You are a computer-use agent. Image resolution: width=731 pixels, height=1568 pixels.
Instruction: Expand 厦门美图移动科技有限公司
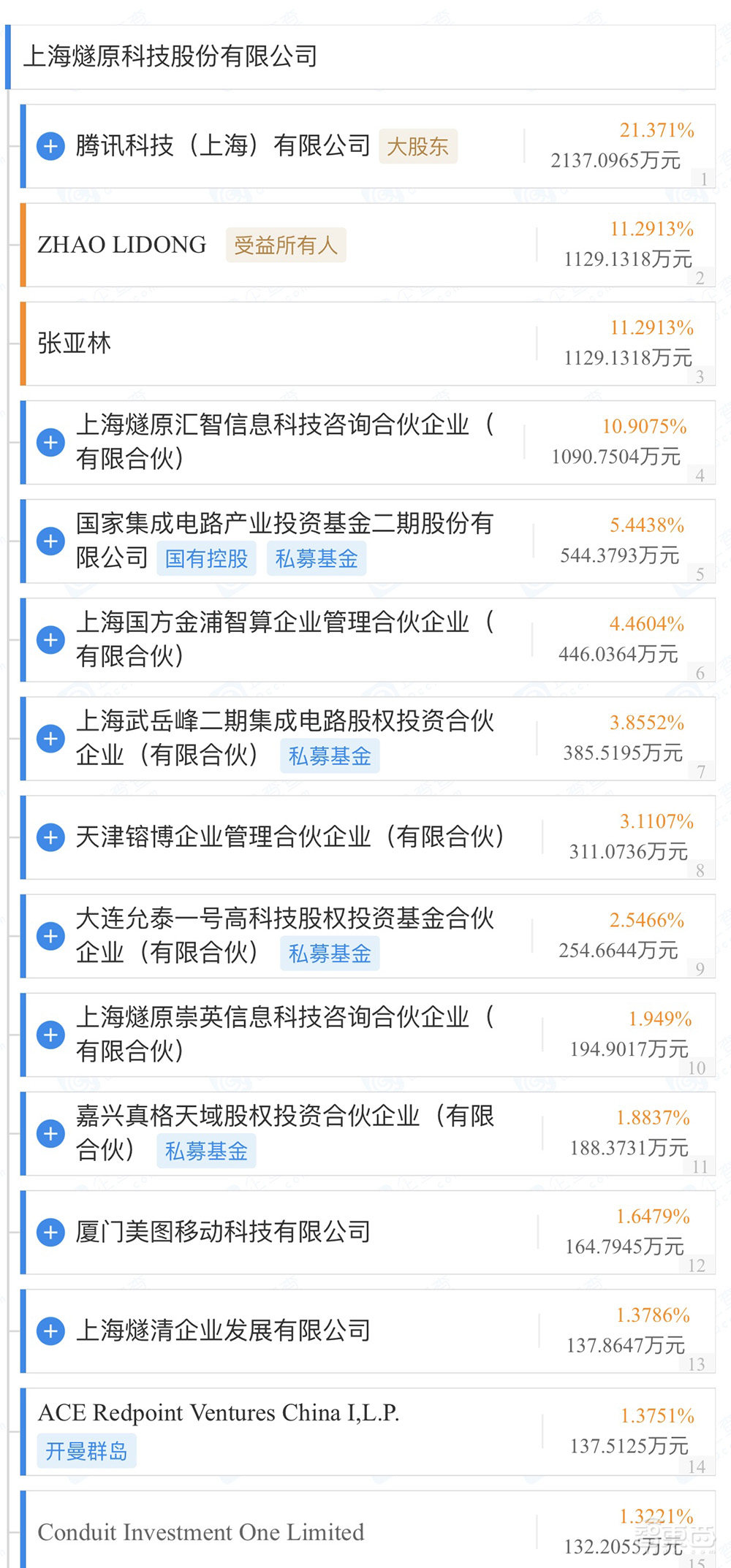[x=50, y=1232]
